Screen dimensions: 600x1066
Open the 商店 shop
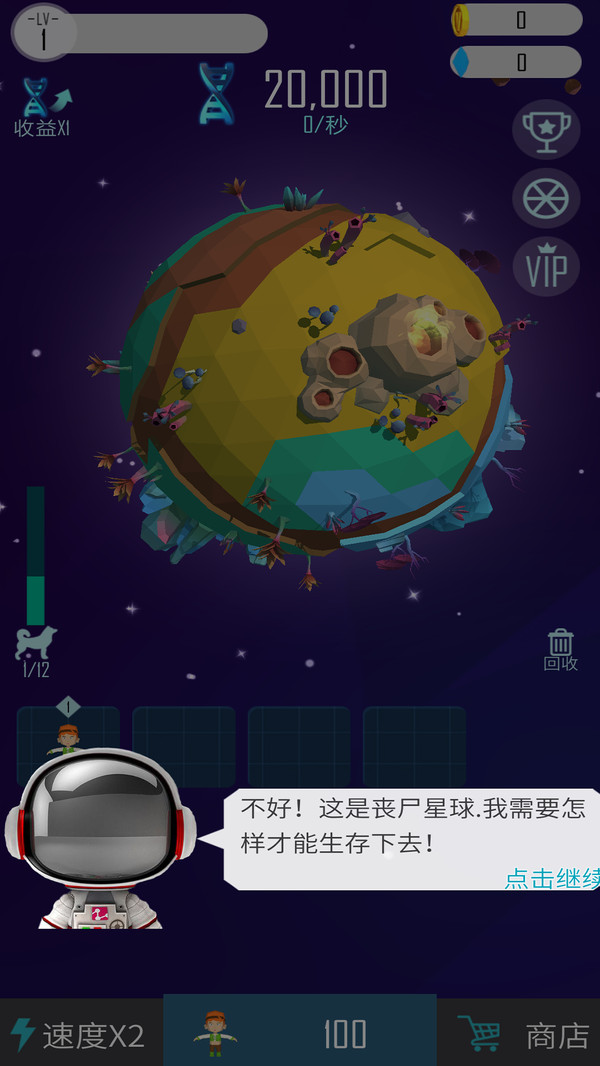click(x=523, y=1035)
